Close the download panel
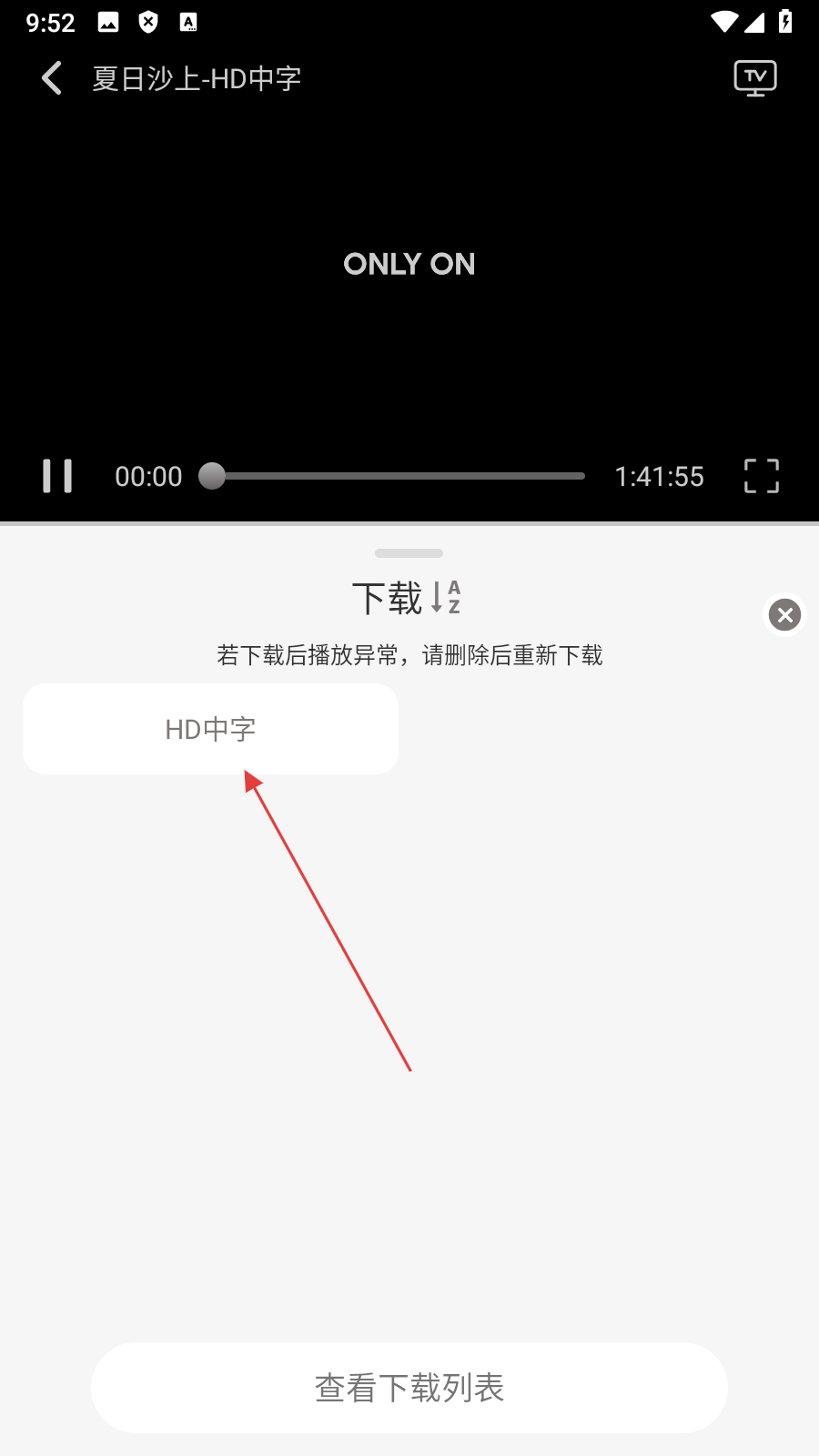Screen dimensions: 819x1456 pos(784,615)
